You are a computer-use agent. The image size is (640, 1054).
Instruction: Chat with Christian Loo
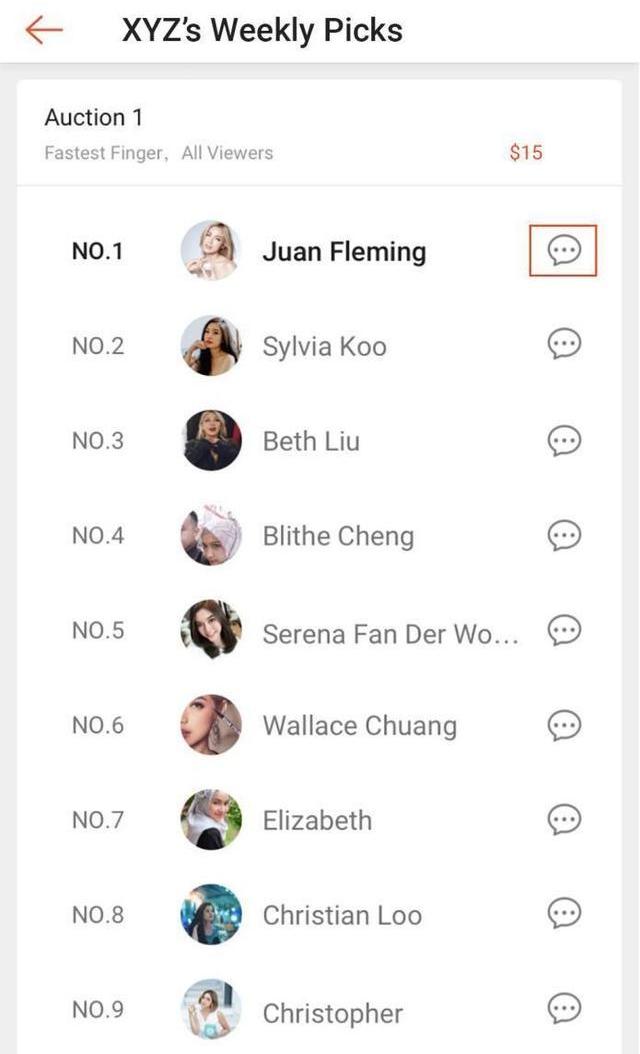tap(564, 914)
